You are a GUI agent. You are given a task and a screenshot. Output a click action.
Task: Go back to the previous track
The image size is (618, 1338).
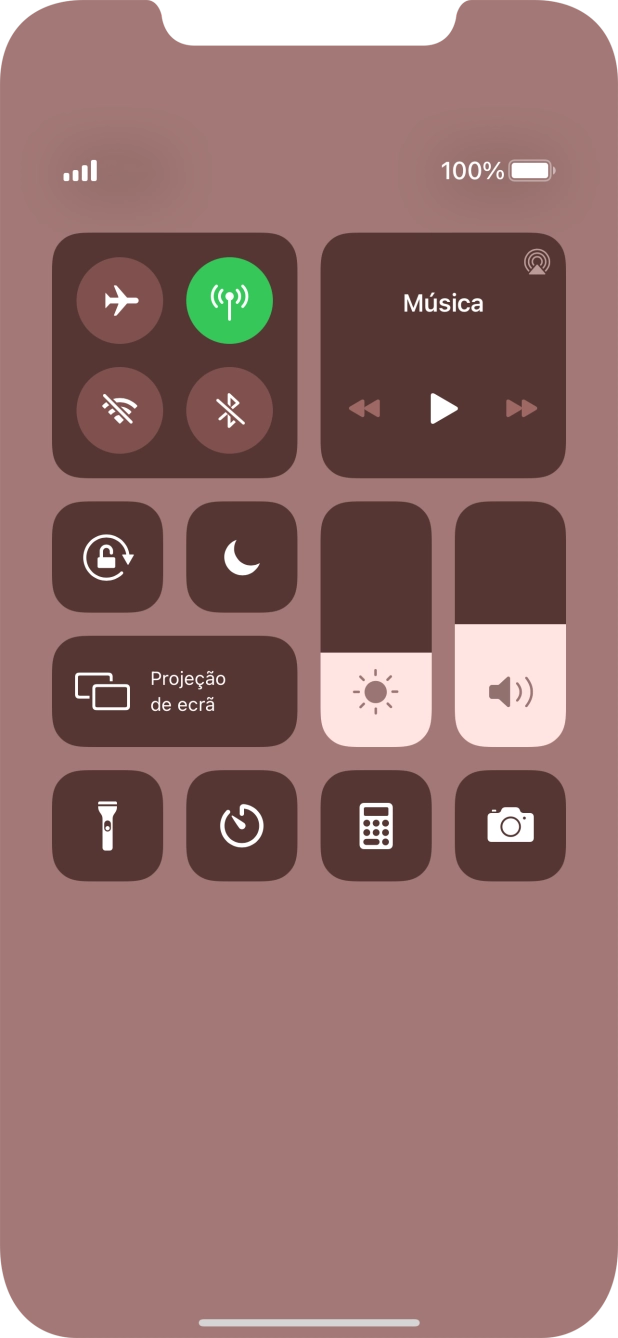tap(365, 408)
